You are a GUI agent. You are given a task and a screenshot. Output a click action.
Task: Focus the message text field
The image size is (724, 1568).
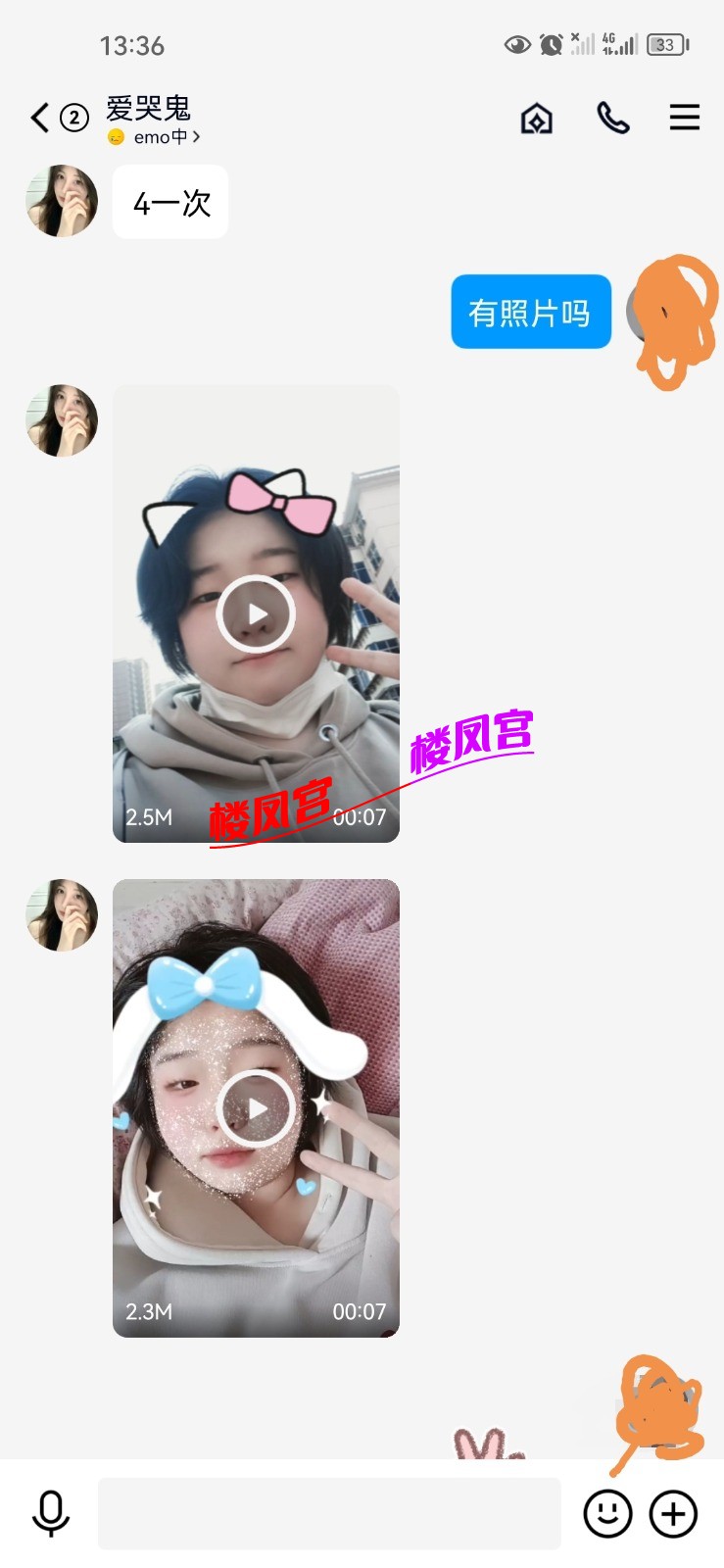(x=328, y=1513)
